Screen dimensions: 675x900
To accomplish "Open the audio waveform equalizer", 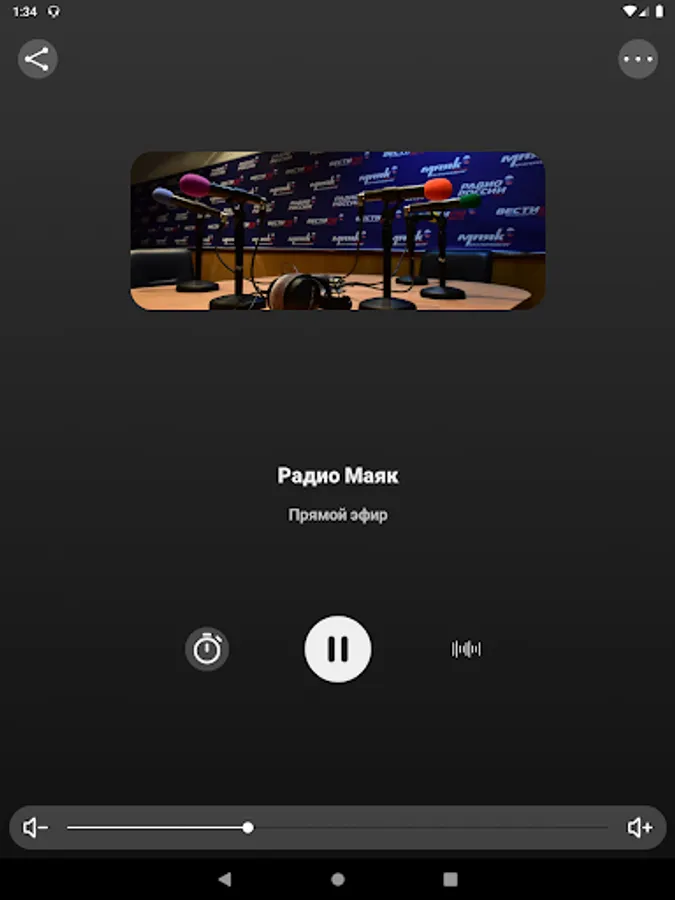I will 466,649.
